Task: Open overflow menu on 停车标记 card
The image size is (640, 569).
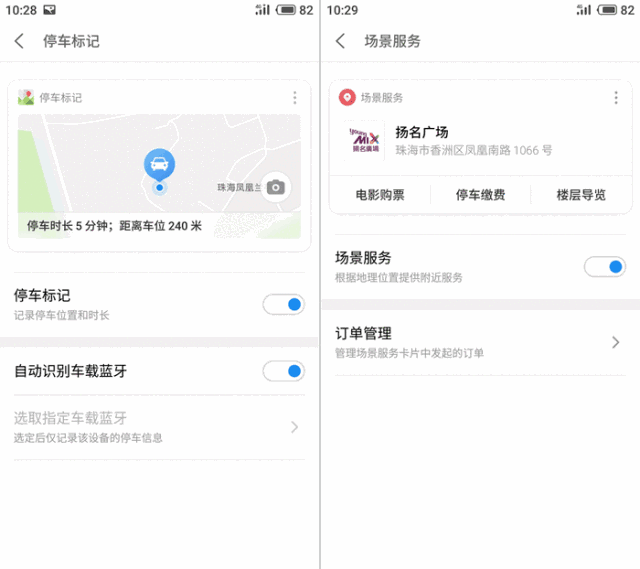Action: tap(295, 98)
